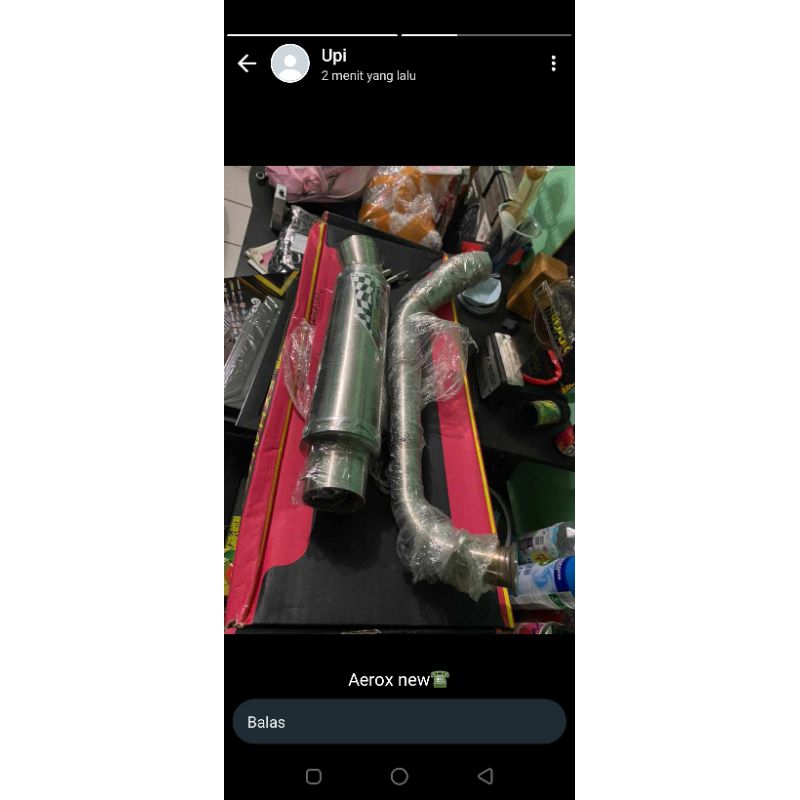Tap the Balas reply field
This screenshot has height=800, width=800.
point(399,722)
